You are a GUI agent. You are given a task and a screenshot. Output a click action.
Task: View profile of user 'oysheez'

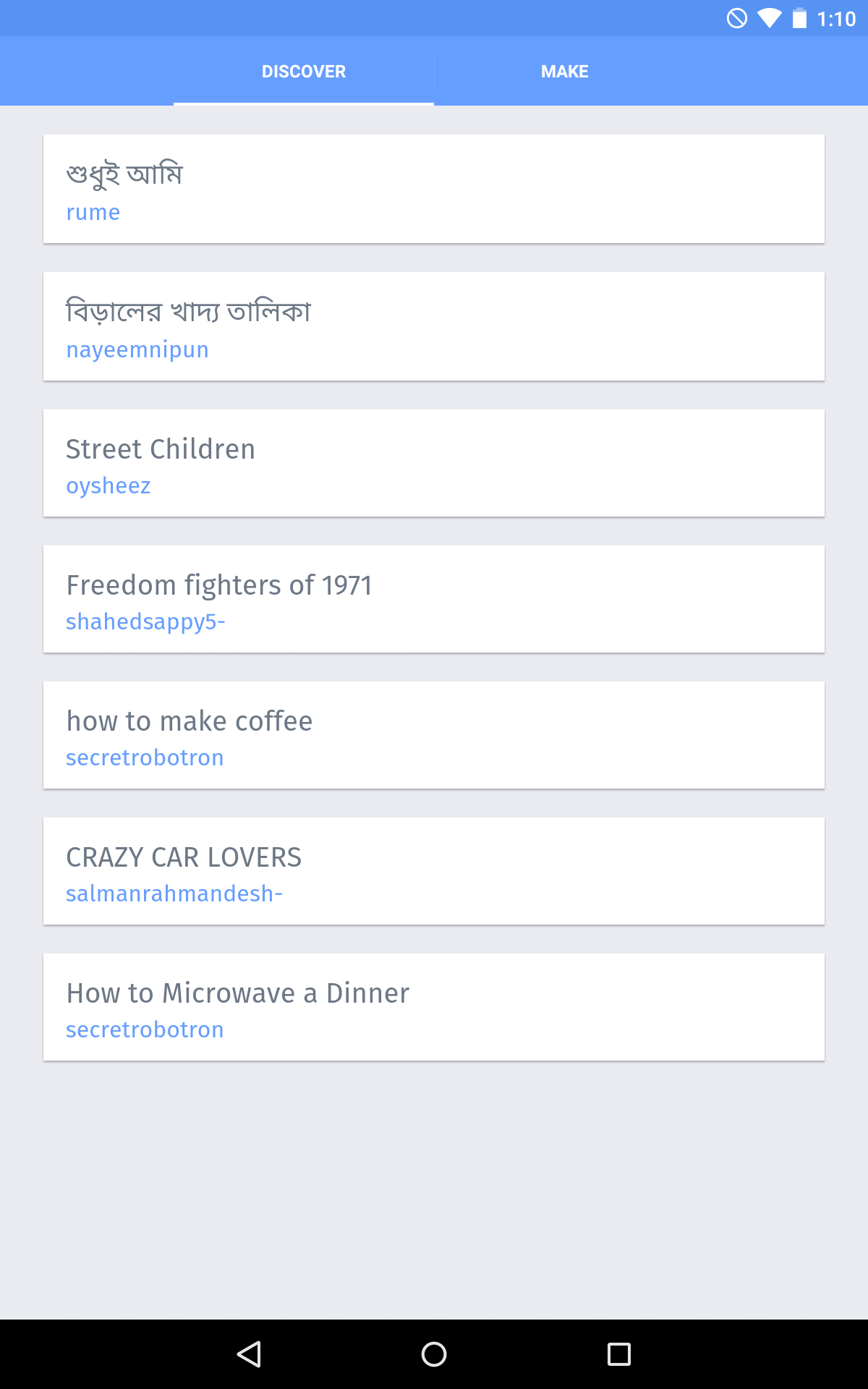(x=109, y=485)
